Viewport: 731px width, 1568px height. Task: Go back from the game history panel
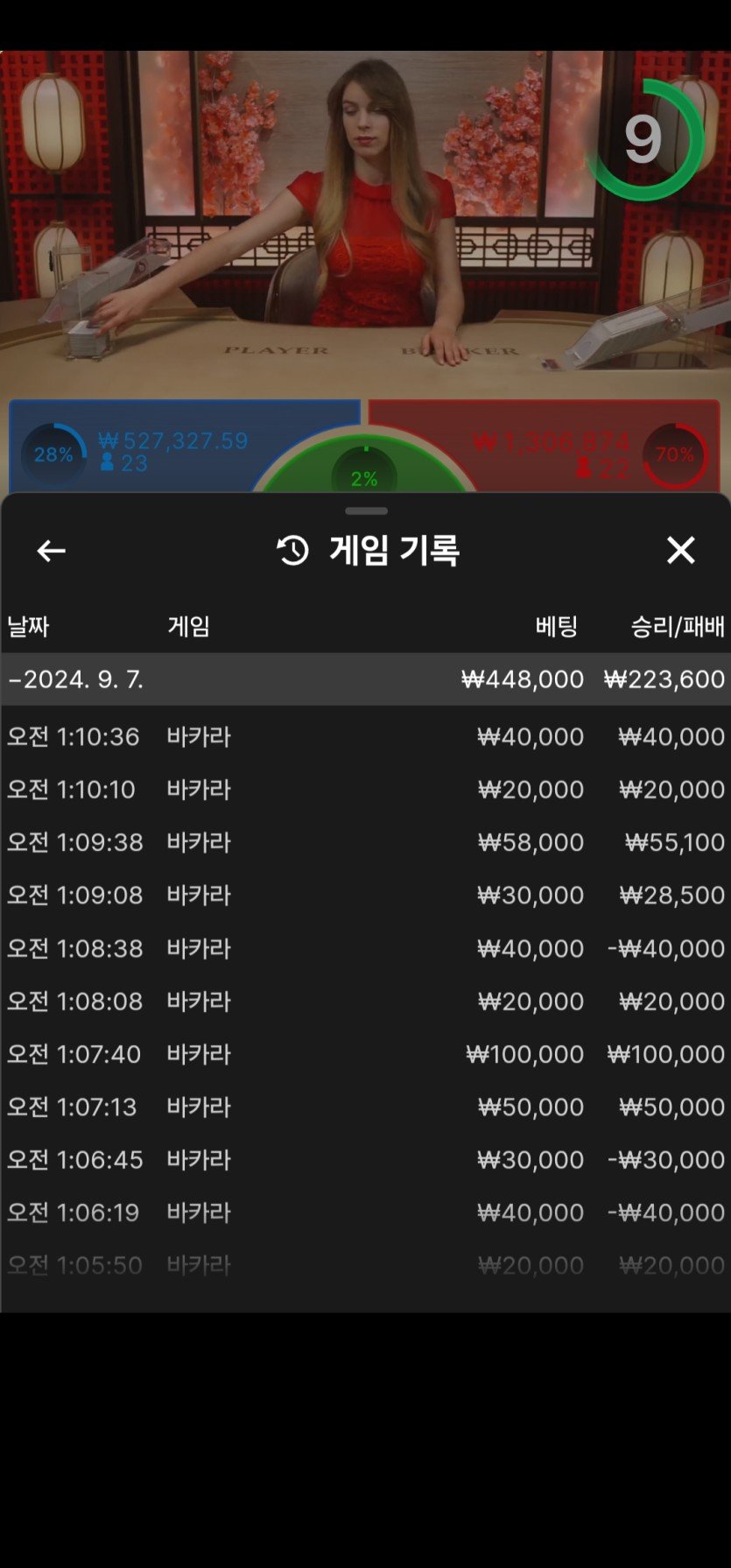(51, 551)
